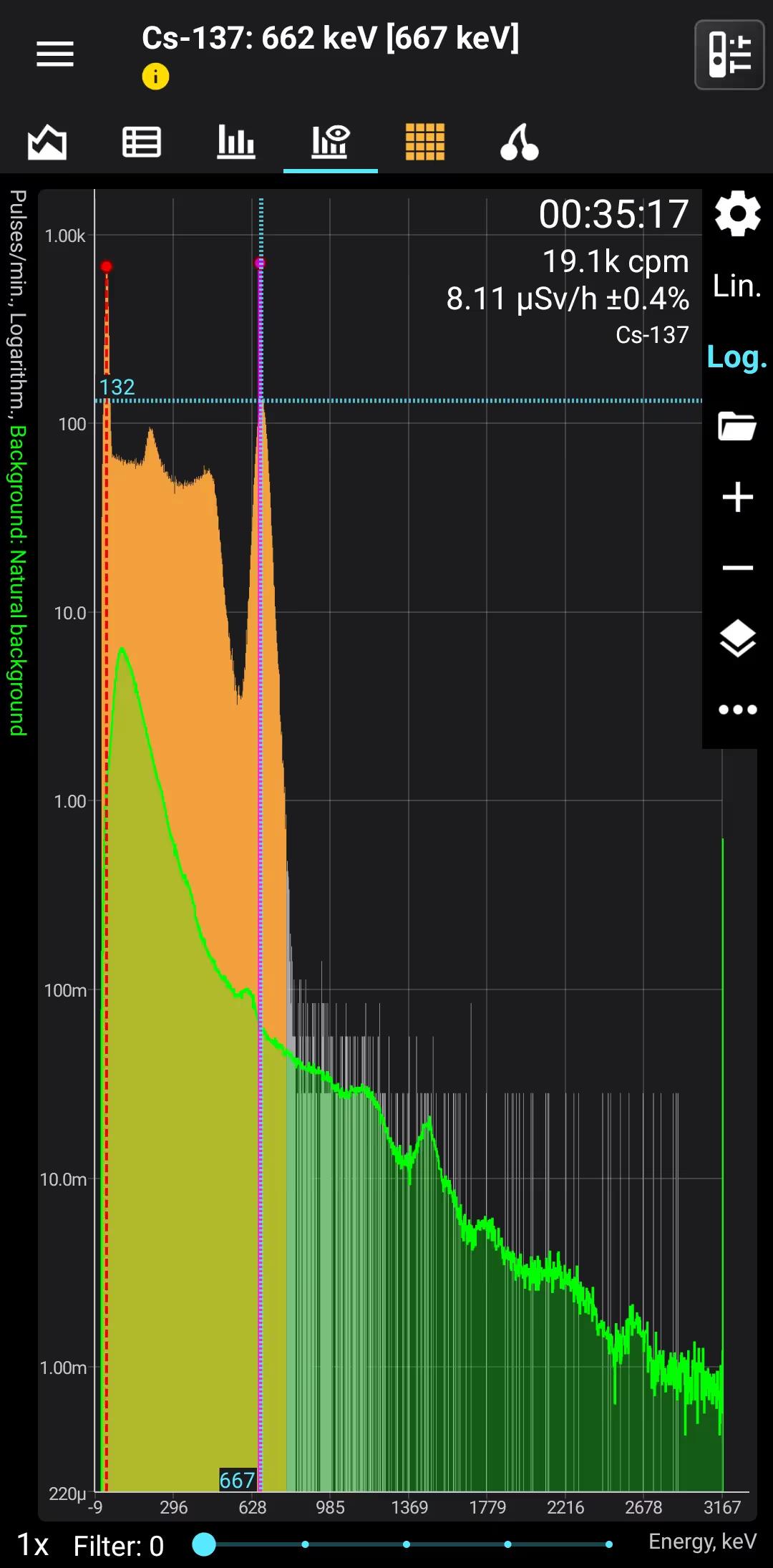
Task: Set filter slider to the second stop
Action: click(306, 1544)
